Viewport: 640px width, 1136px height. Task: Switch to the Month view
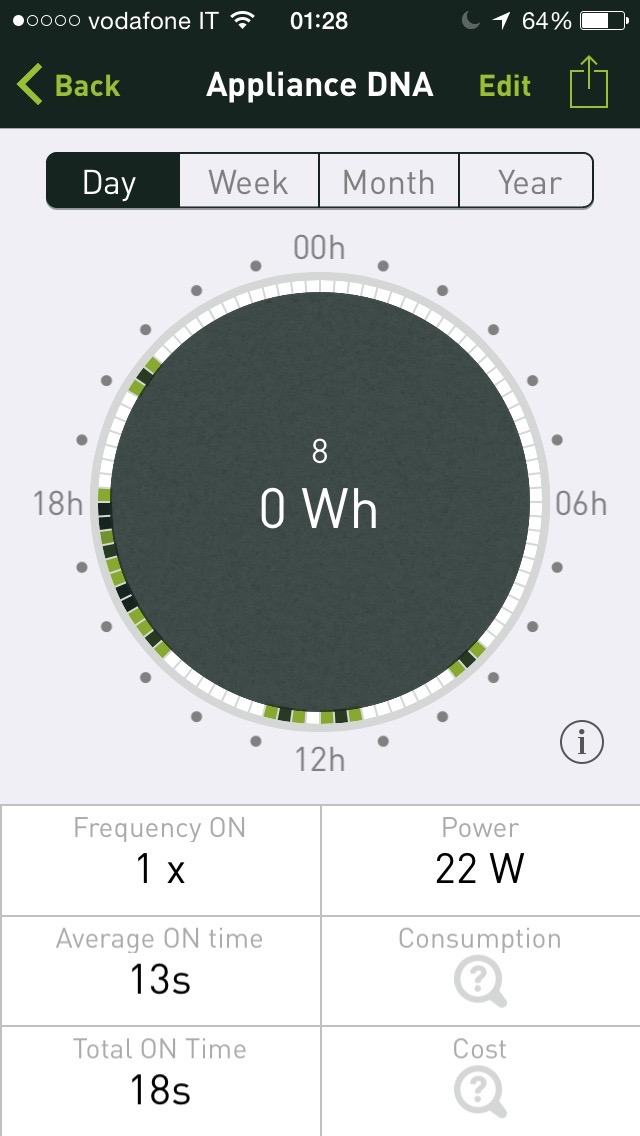(x=388, y=182)
